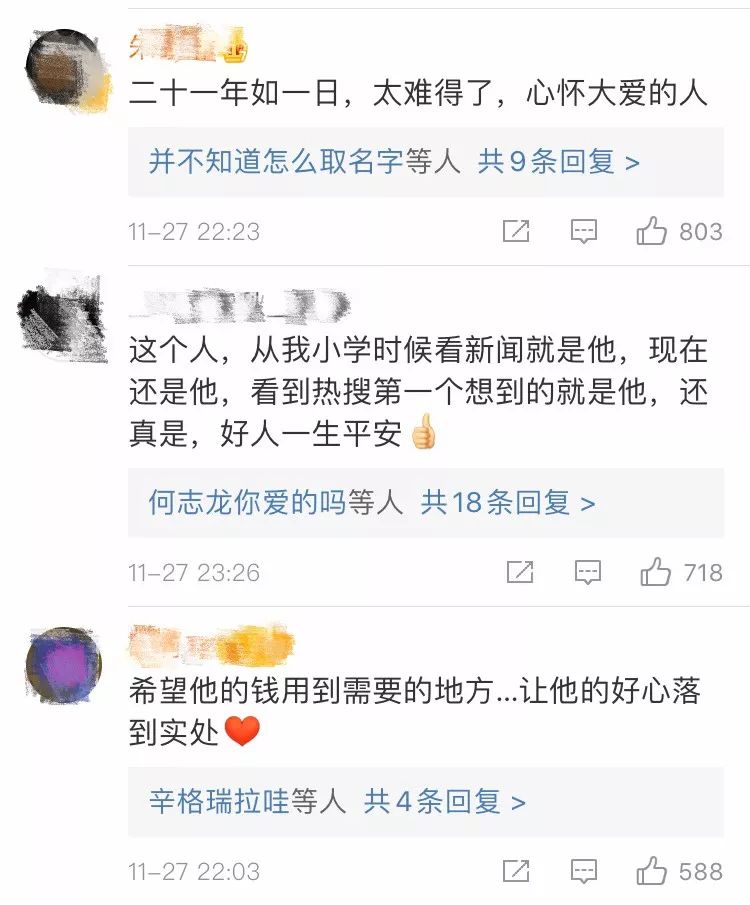Image resolution: width=750 pixels, height=905 pixels.
Task: Reply to the comment posted at 23:26
Action: [x=587, y=573]
